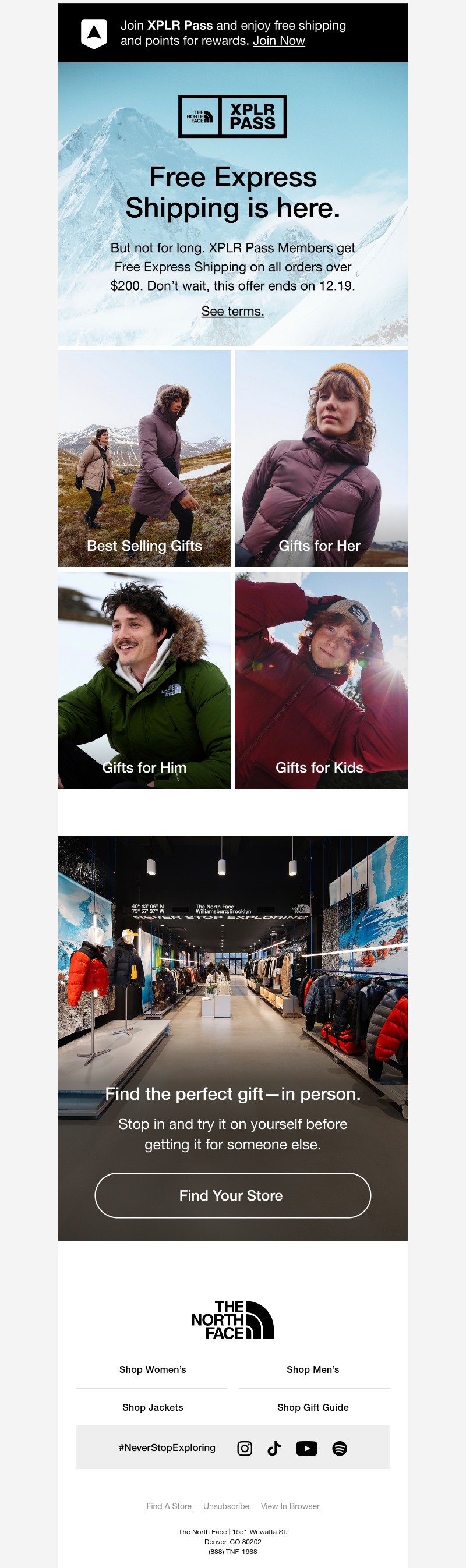466x1568 pixels.
Task: Go to Shop Women's
Action: tap(152, 1369)
